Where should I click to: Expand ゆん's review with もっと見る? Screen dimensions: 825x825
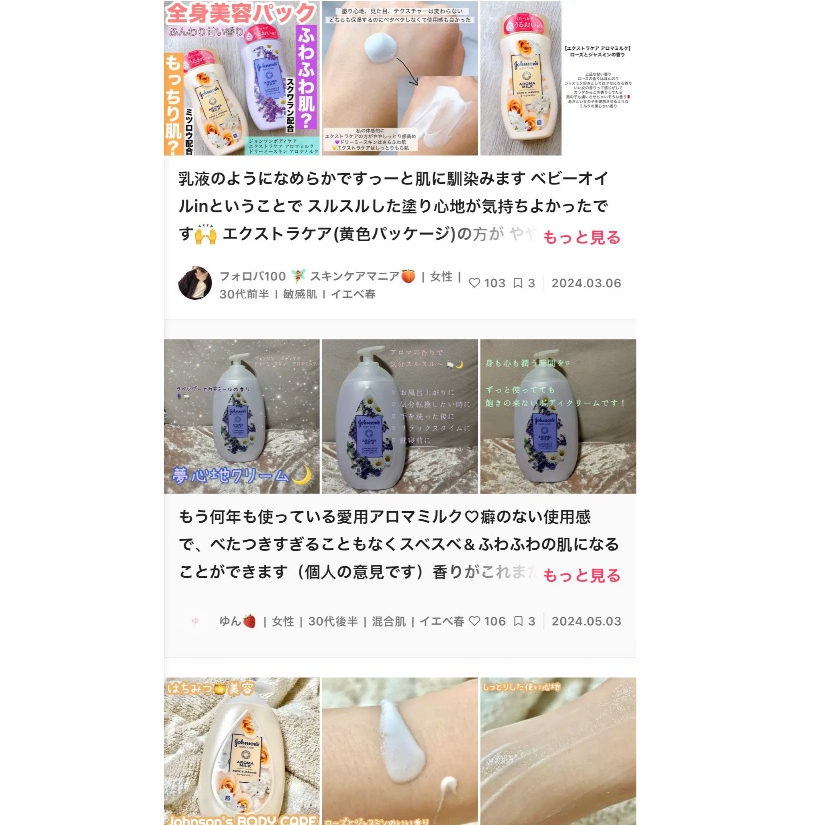(x=581, y=575)
